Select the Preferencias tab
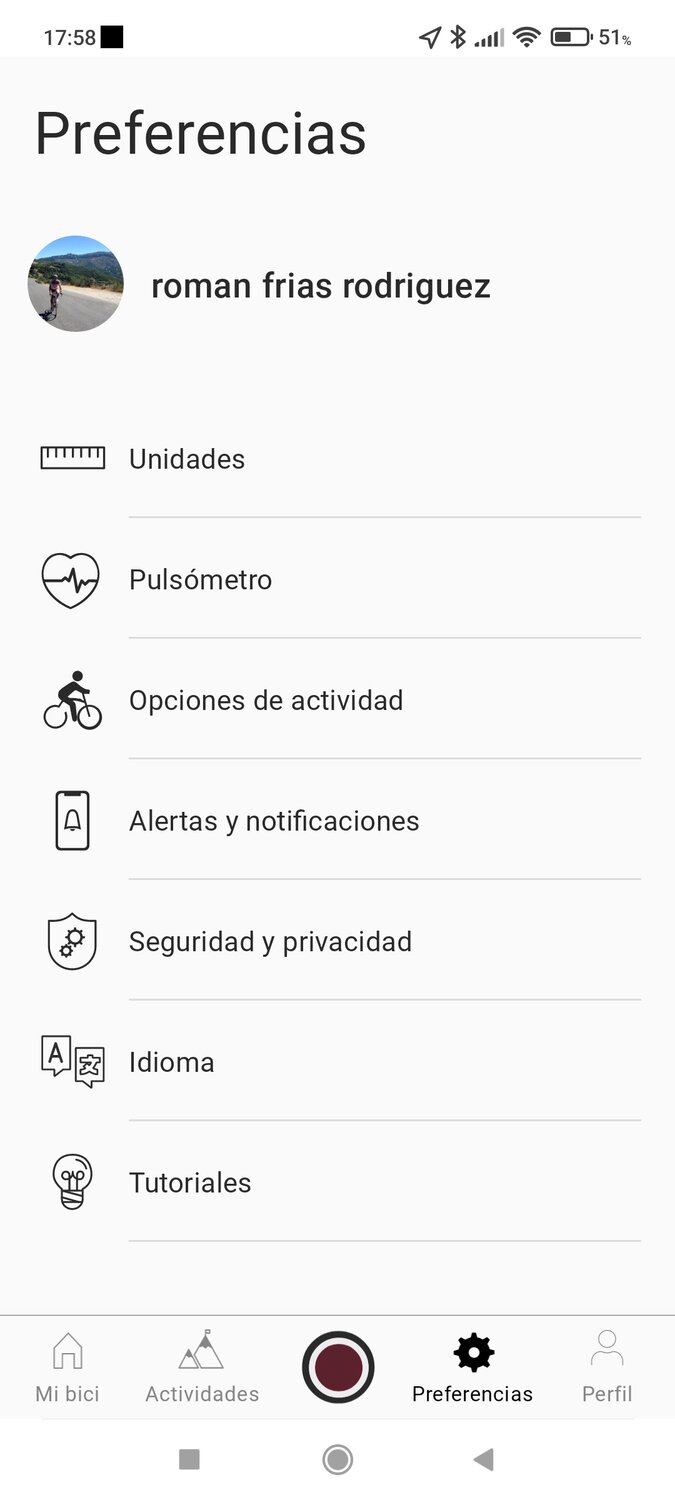675x1500 pixels. click(472, 1366)
